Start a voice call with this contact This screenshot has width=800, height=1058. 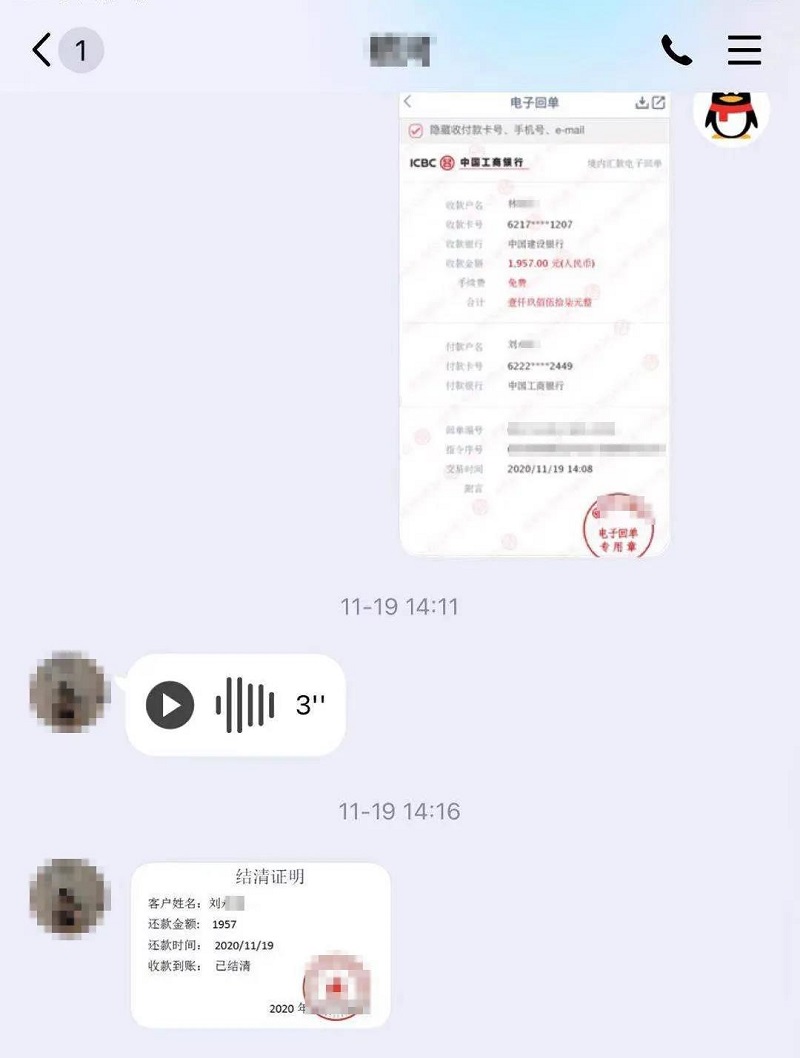(676, 49)
